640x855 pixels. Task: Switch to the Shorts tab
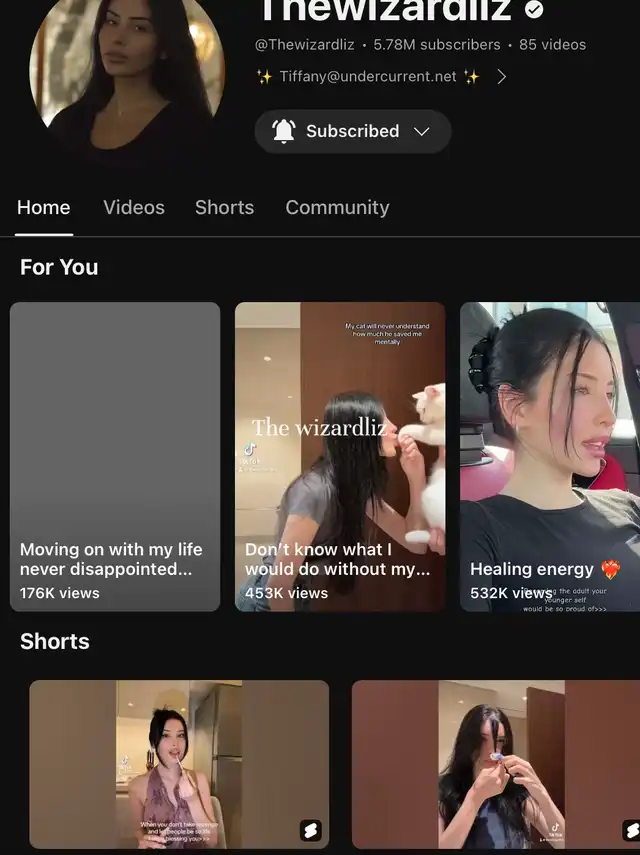225,207
